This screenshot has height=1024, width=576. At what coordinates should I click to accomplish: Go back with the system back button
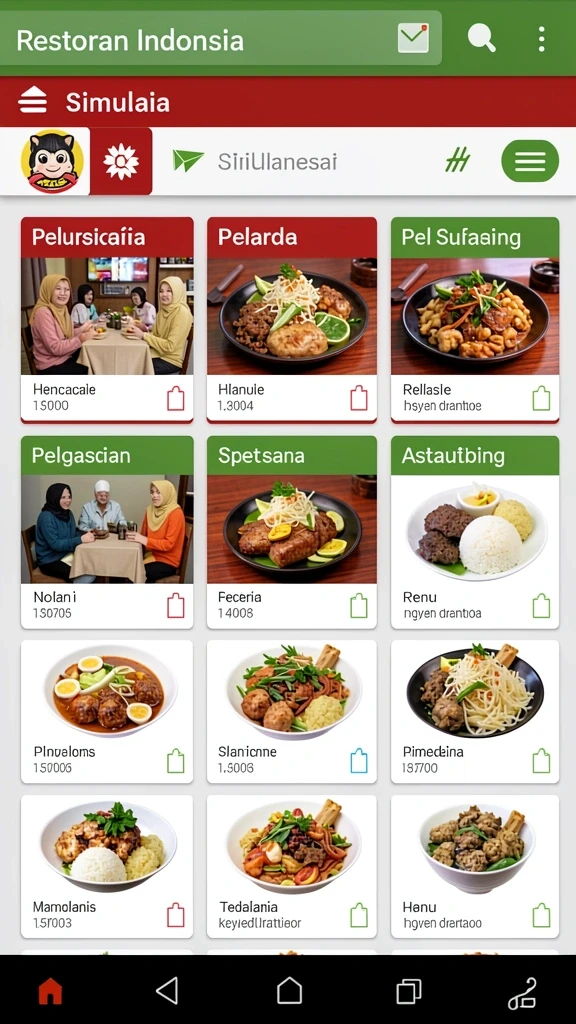[x=167, y=990]
